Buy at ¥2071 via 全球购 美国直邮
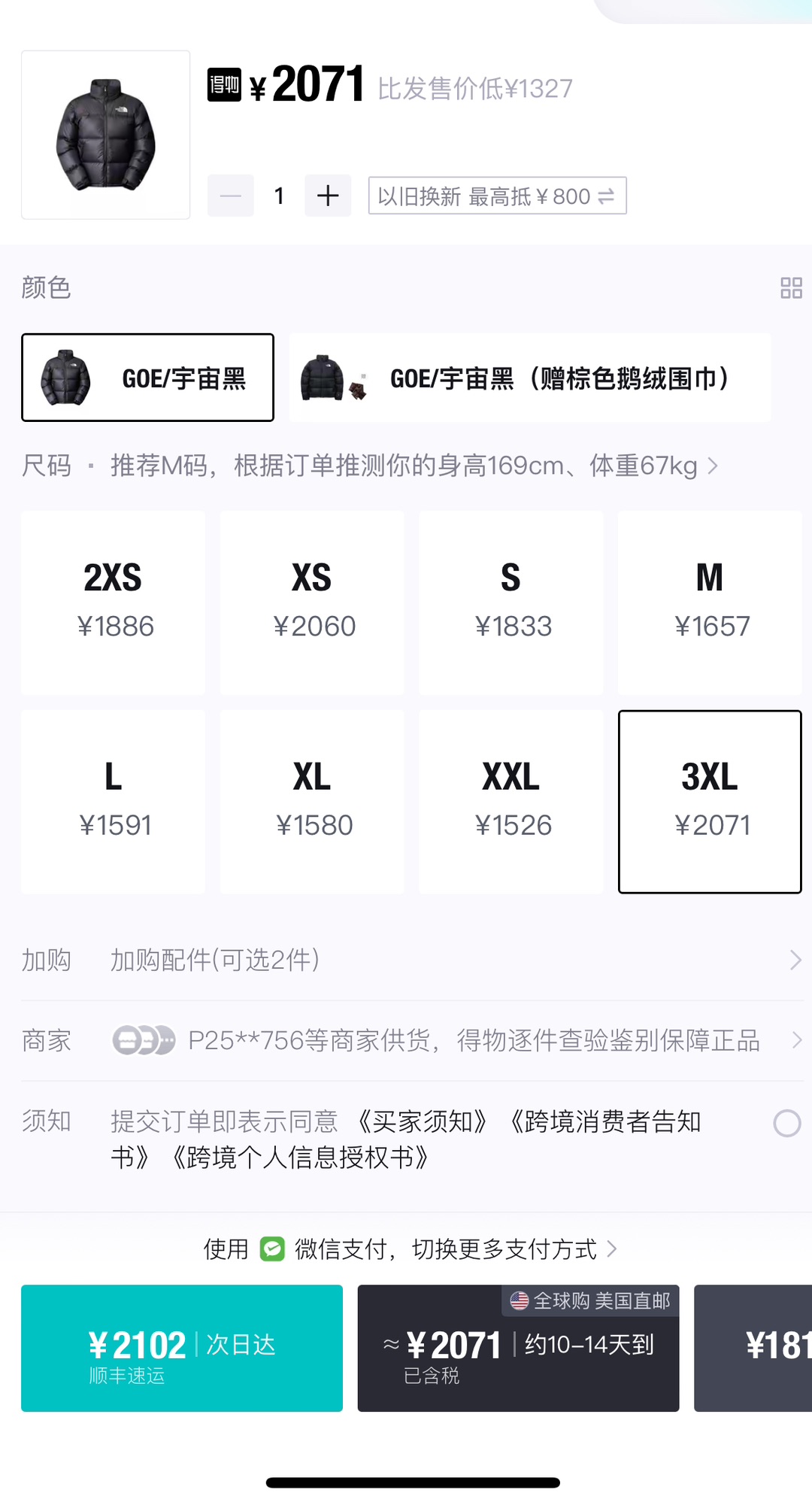This screenshot has width=812, height=1505. pyautogui.click(x=518, y=1348)
